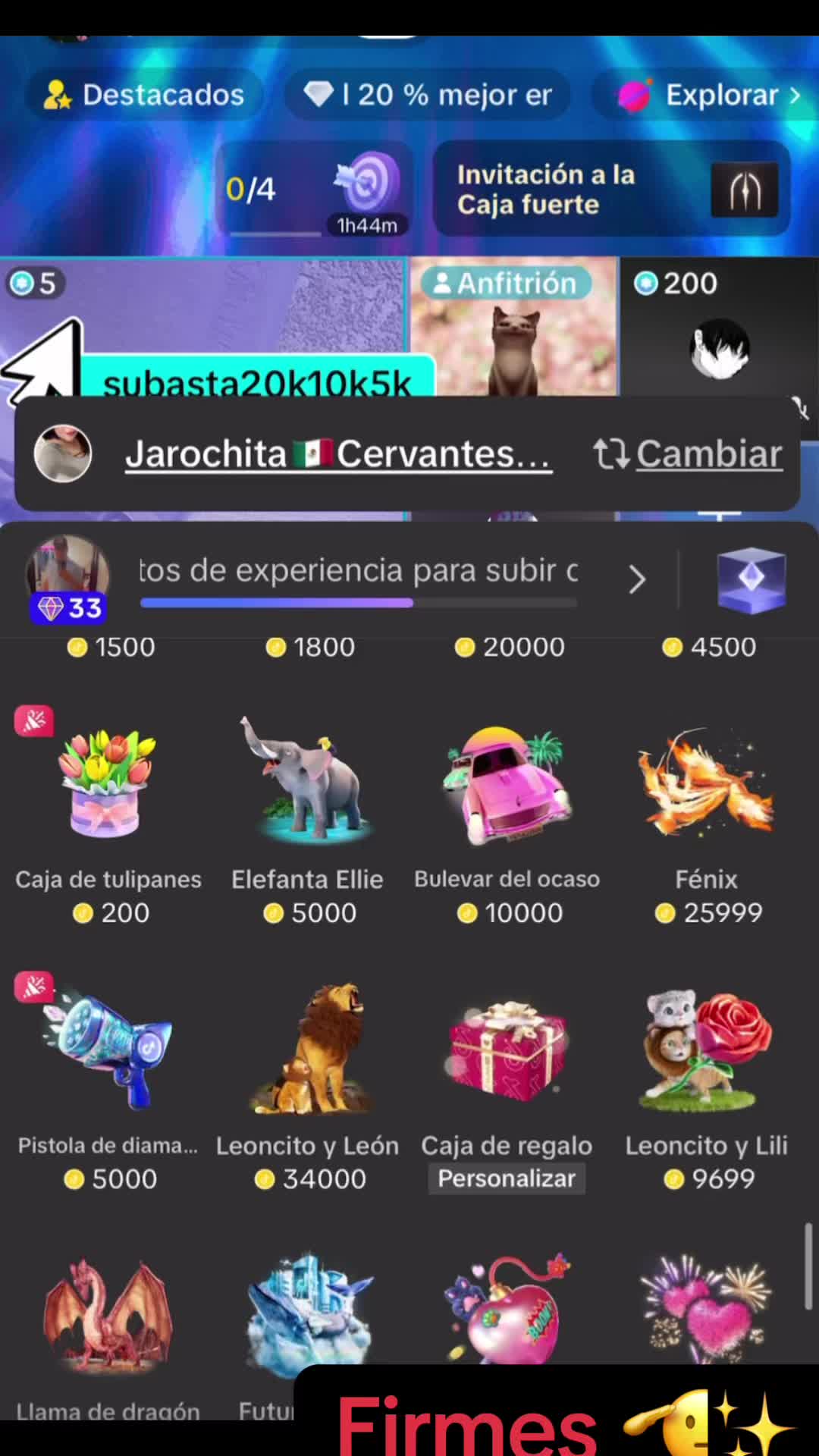819x1456 pixels.
Task: Open the Destacados chip
Action: [x=144, y=95]
